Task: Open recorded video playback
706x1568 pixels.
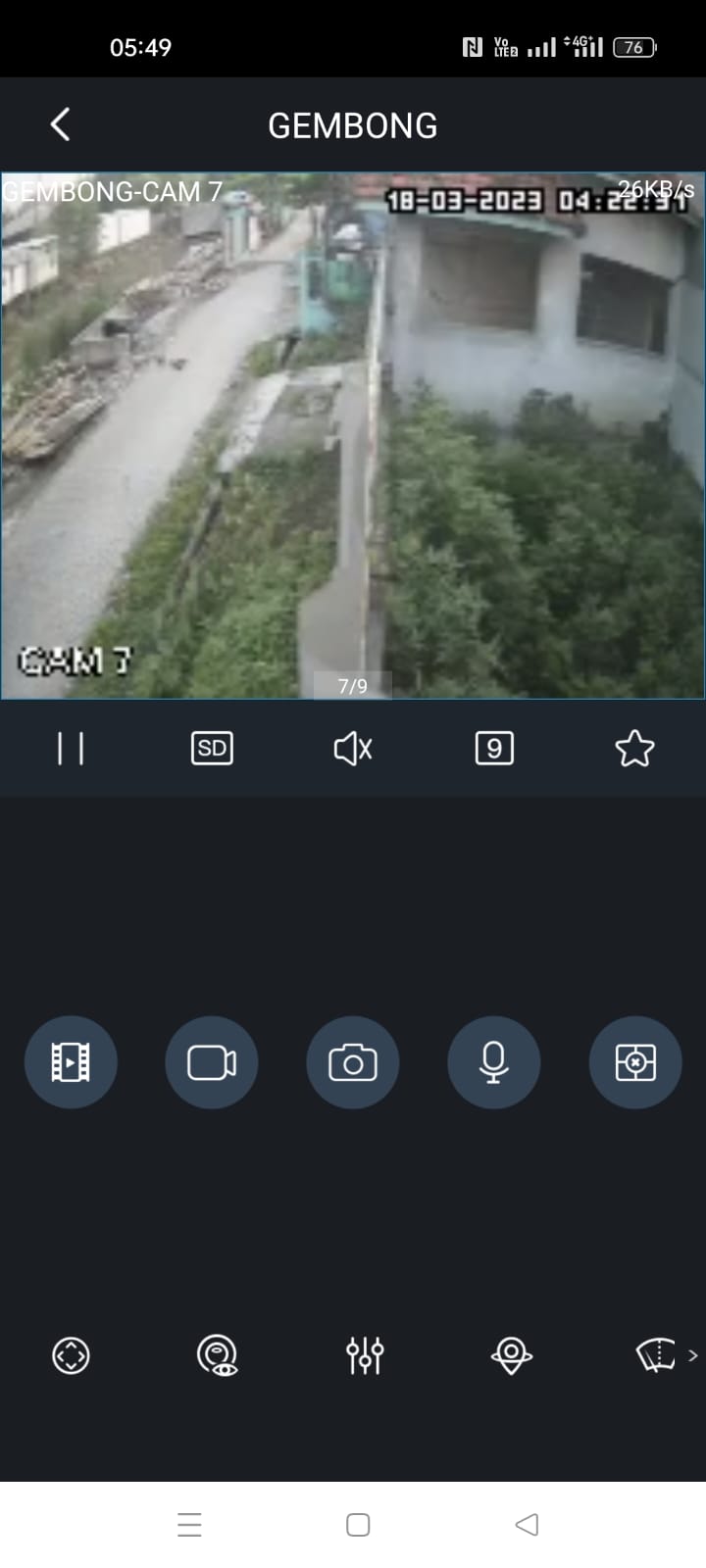Action: (71, 1062)
